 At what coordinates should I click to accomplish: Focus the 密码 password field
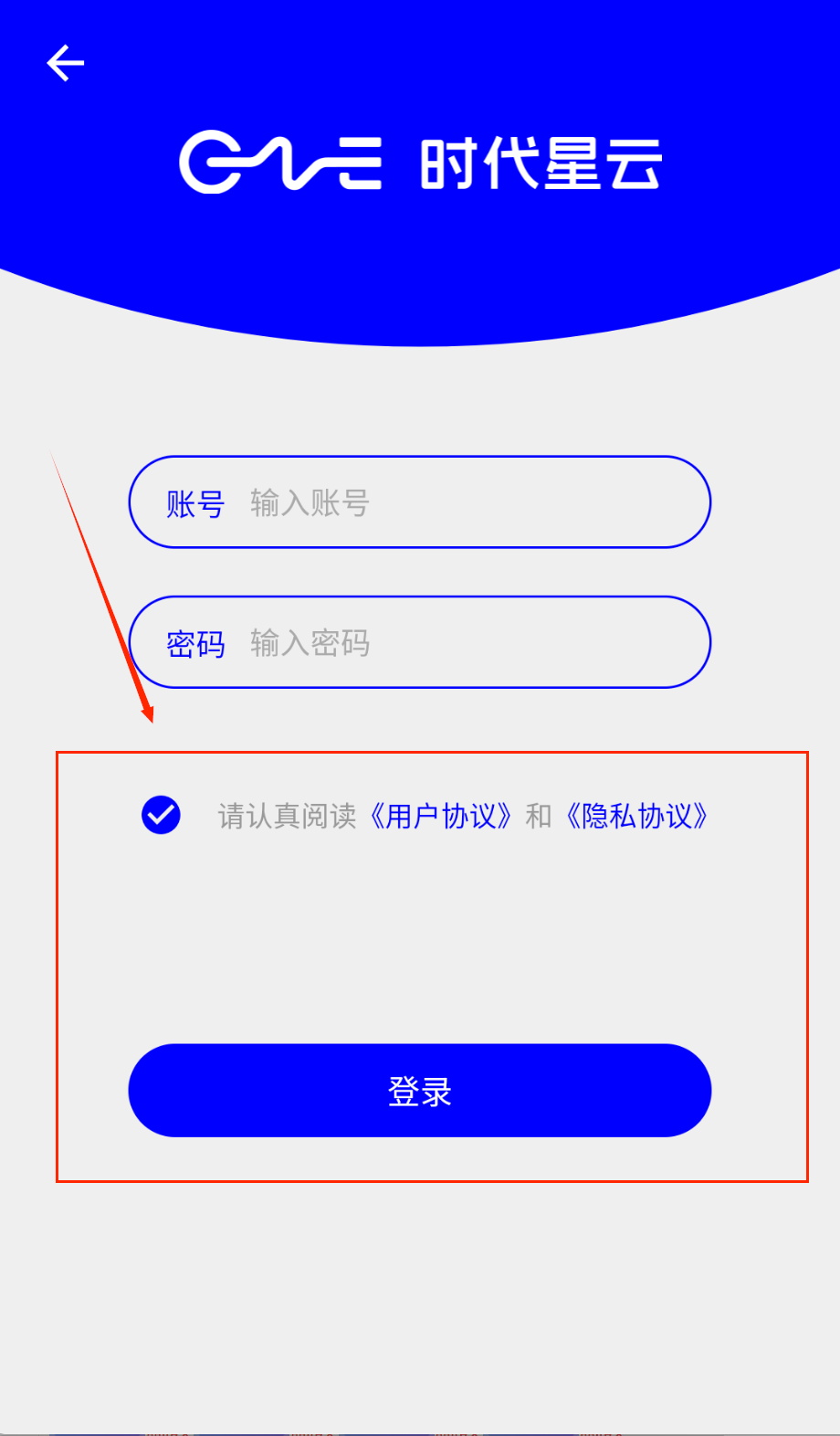(457, 643)
